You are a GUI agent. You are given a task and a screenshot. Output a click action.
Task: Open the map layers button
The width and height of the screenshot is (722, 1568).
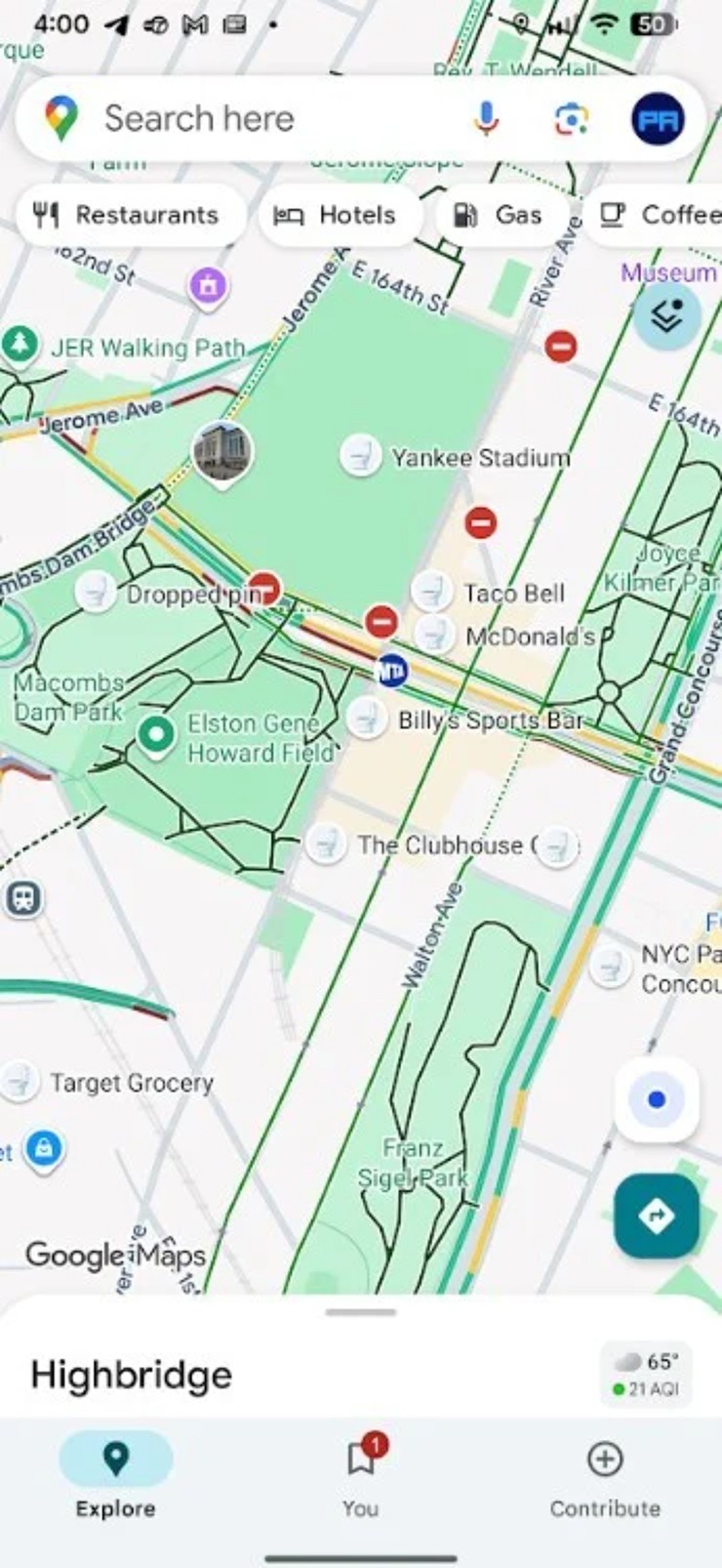point(666,316)
